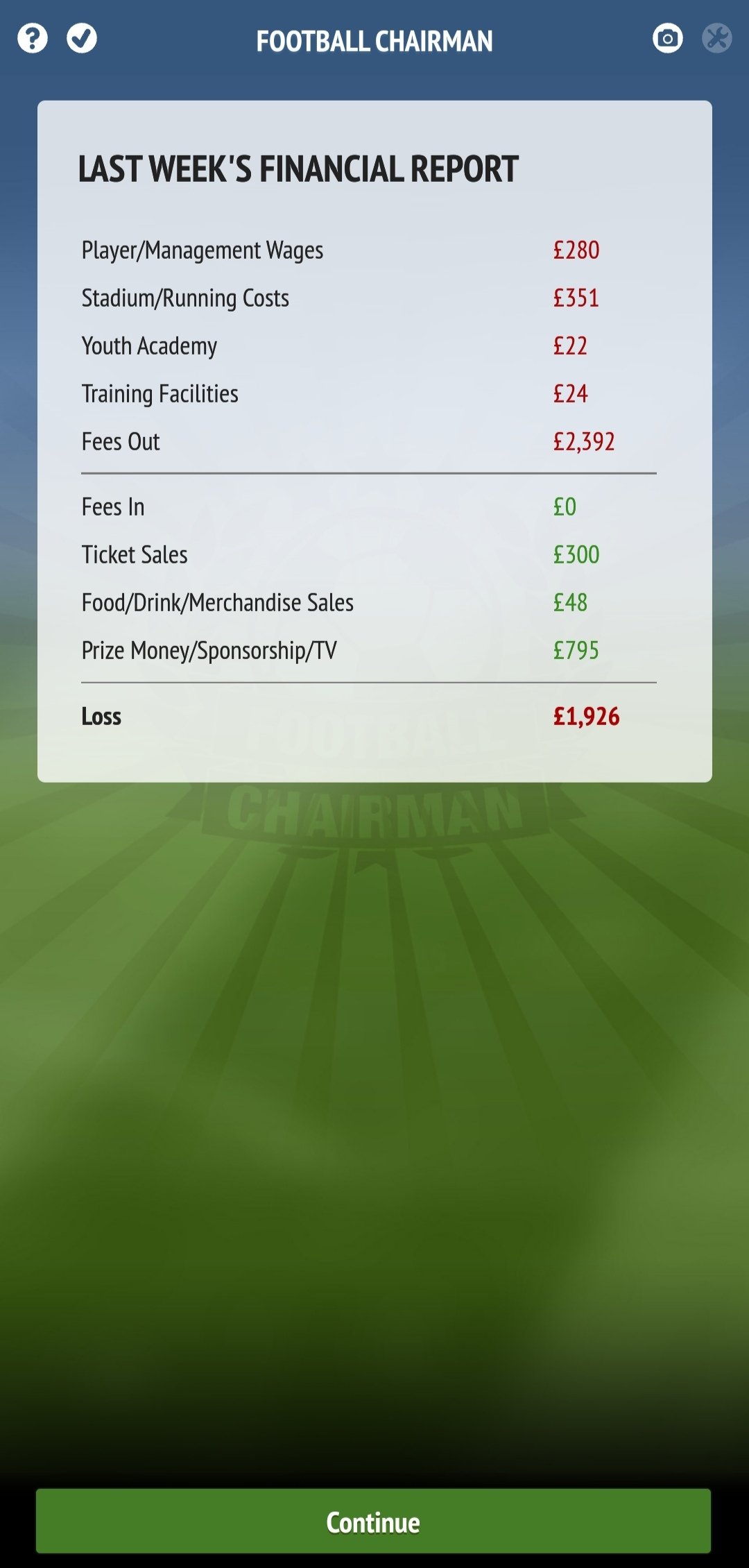This screenshot has width=749, height=1568.
Task: Continue past the financial report
Action: (x=373, y=1521)
